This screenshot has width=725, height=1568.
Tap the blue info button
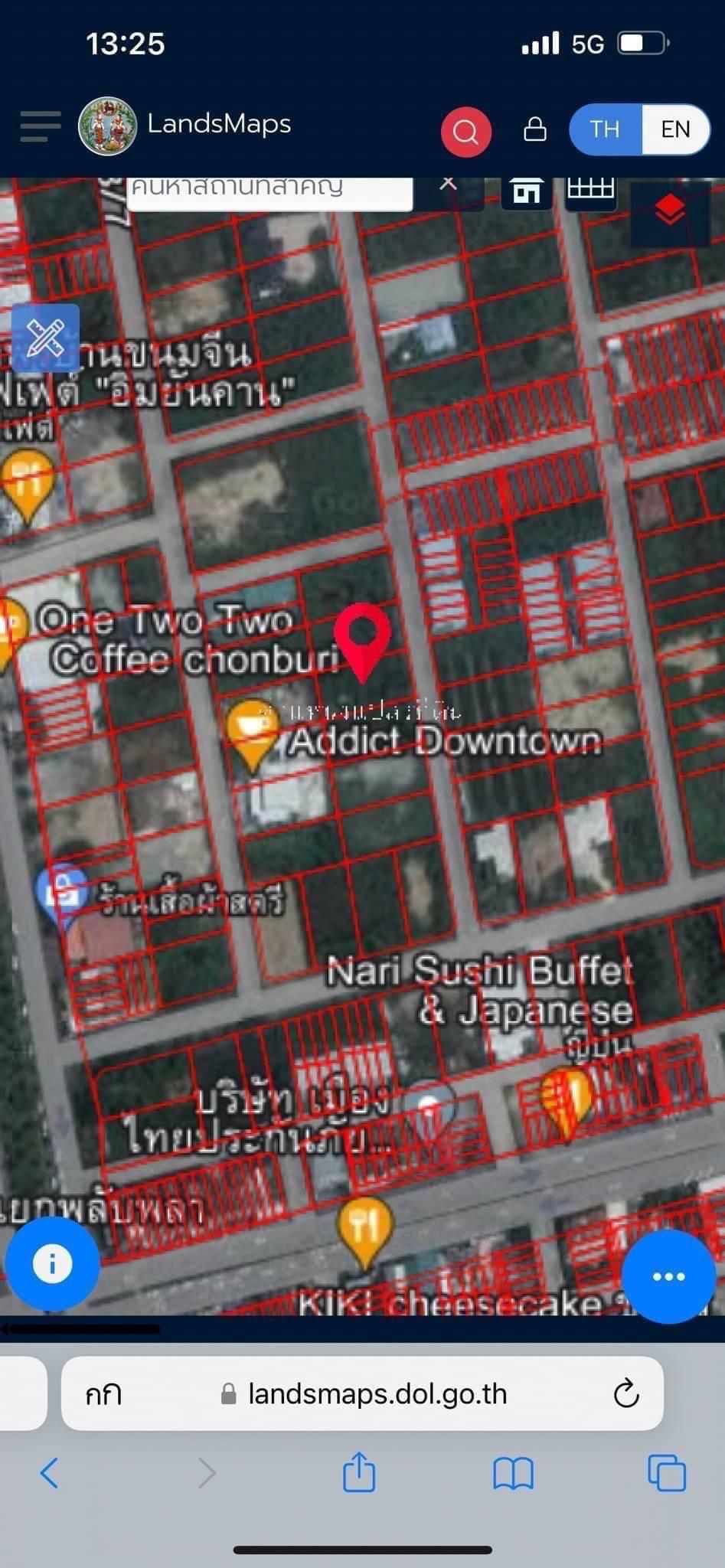click(52, 1263)
